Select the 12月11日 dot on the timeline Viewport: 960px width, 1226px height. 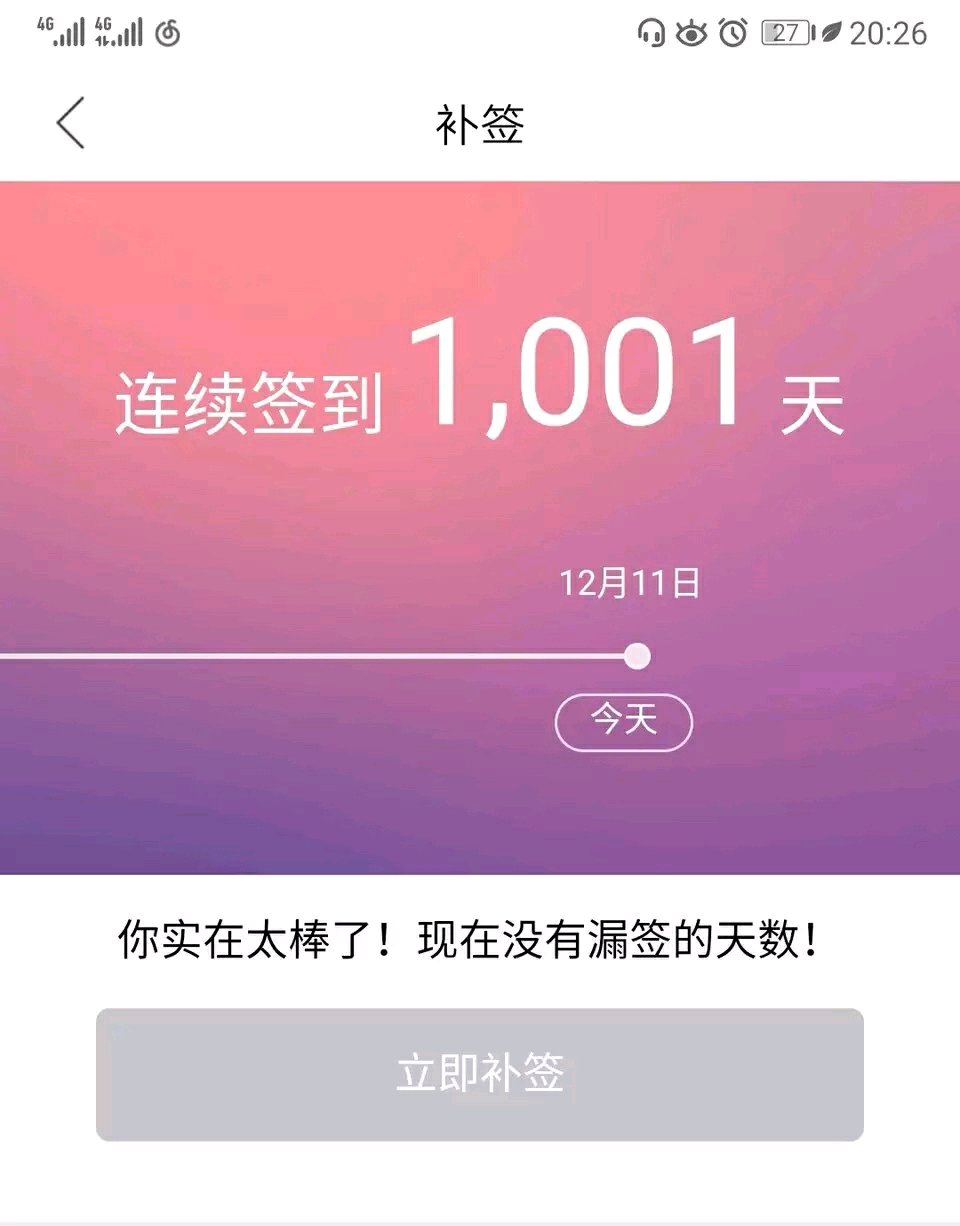[x=637, y=656]
